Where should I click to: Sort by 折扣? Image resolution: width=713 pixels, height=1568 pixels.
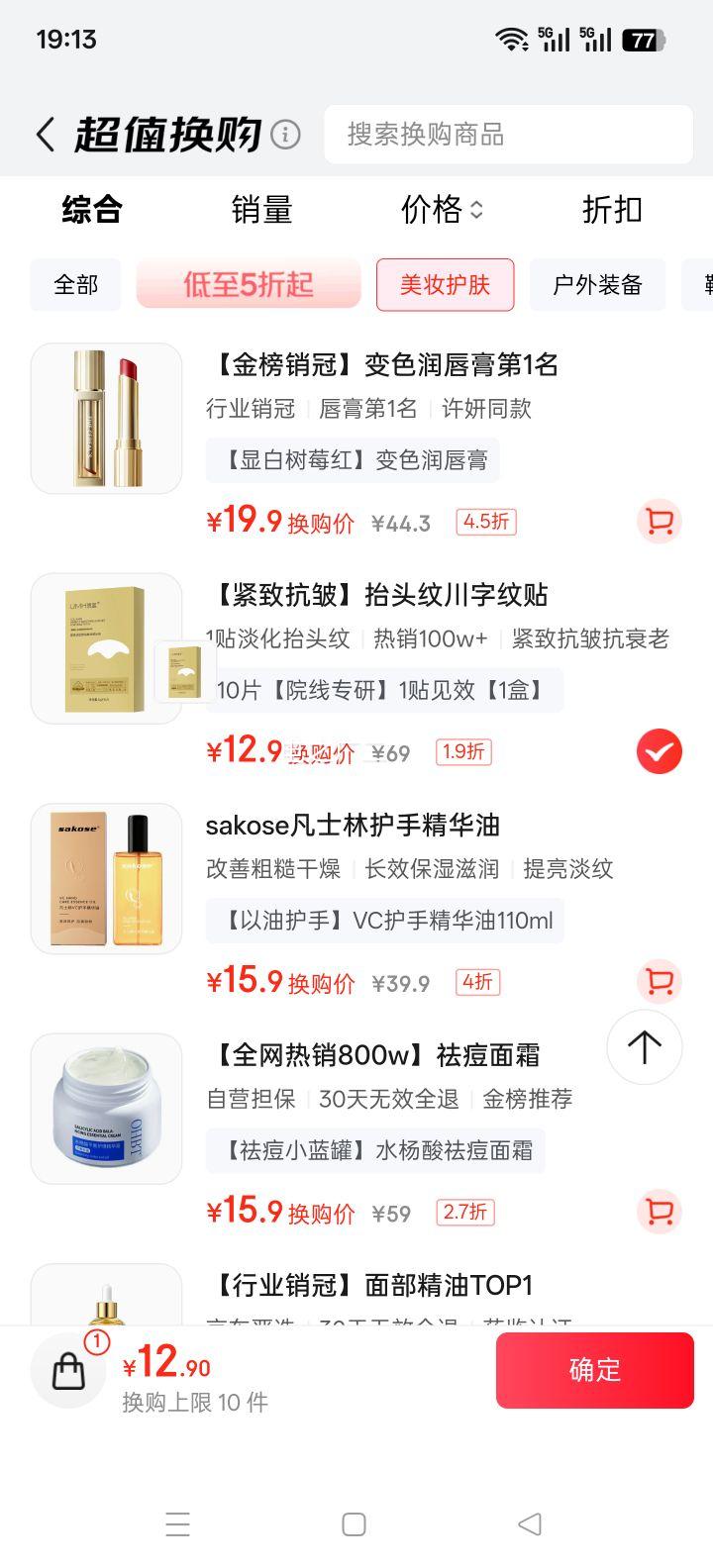point(611,210)
